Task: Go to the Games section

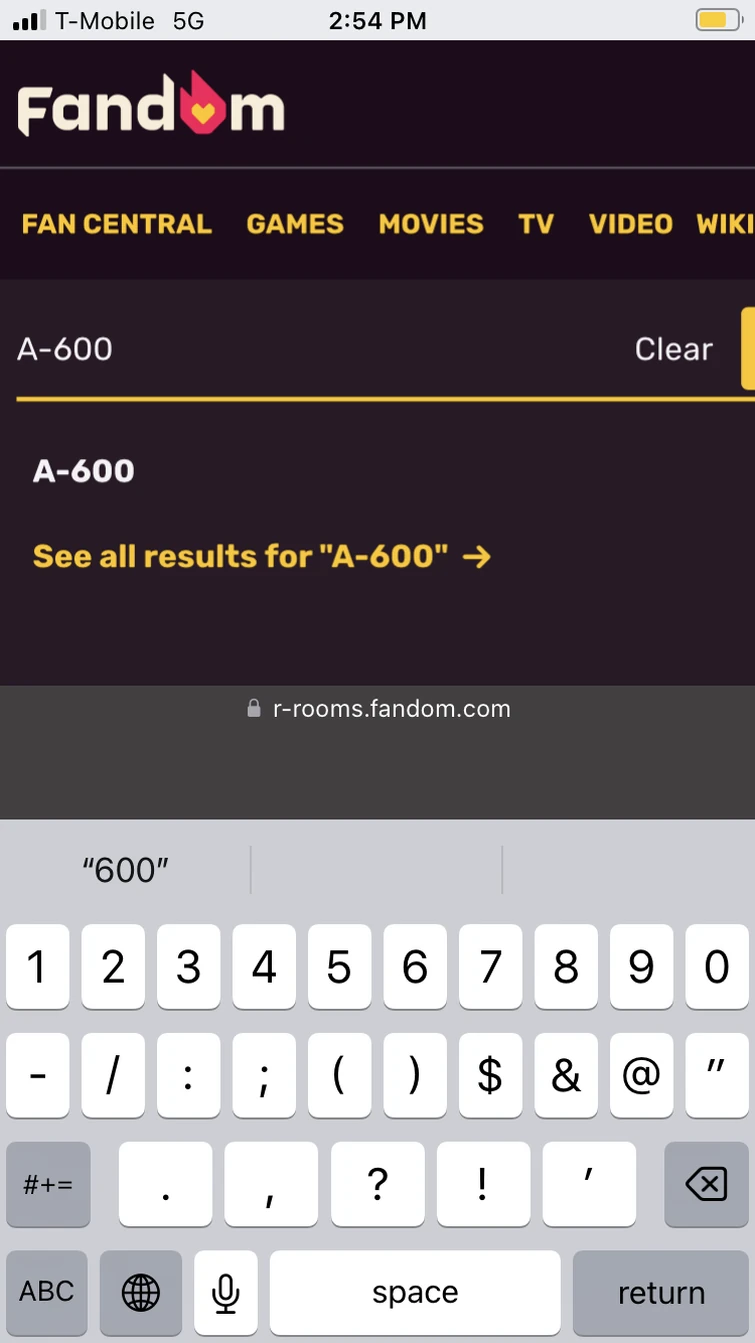Action: click(x=295, y=224)
